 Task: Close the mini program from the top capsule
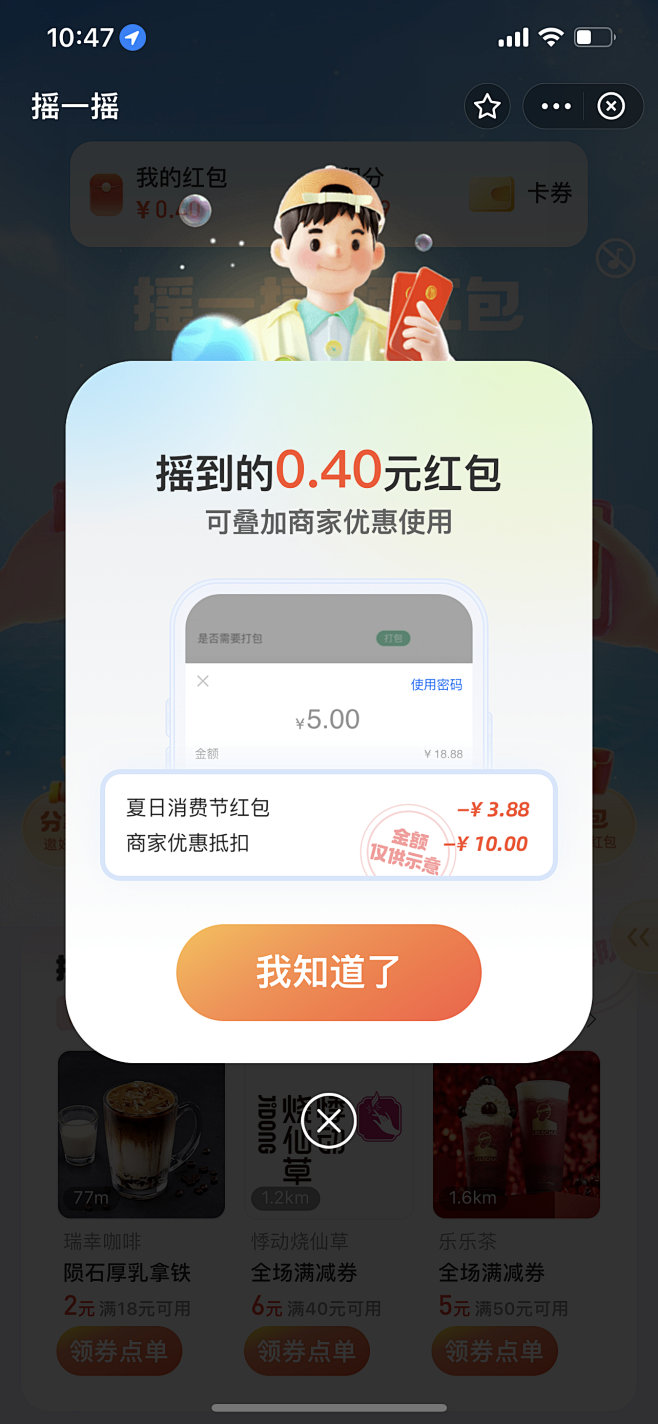point(611,106)
